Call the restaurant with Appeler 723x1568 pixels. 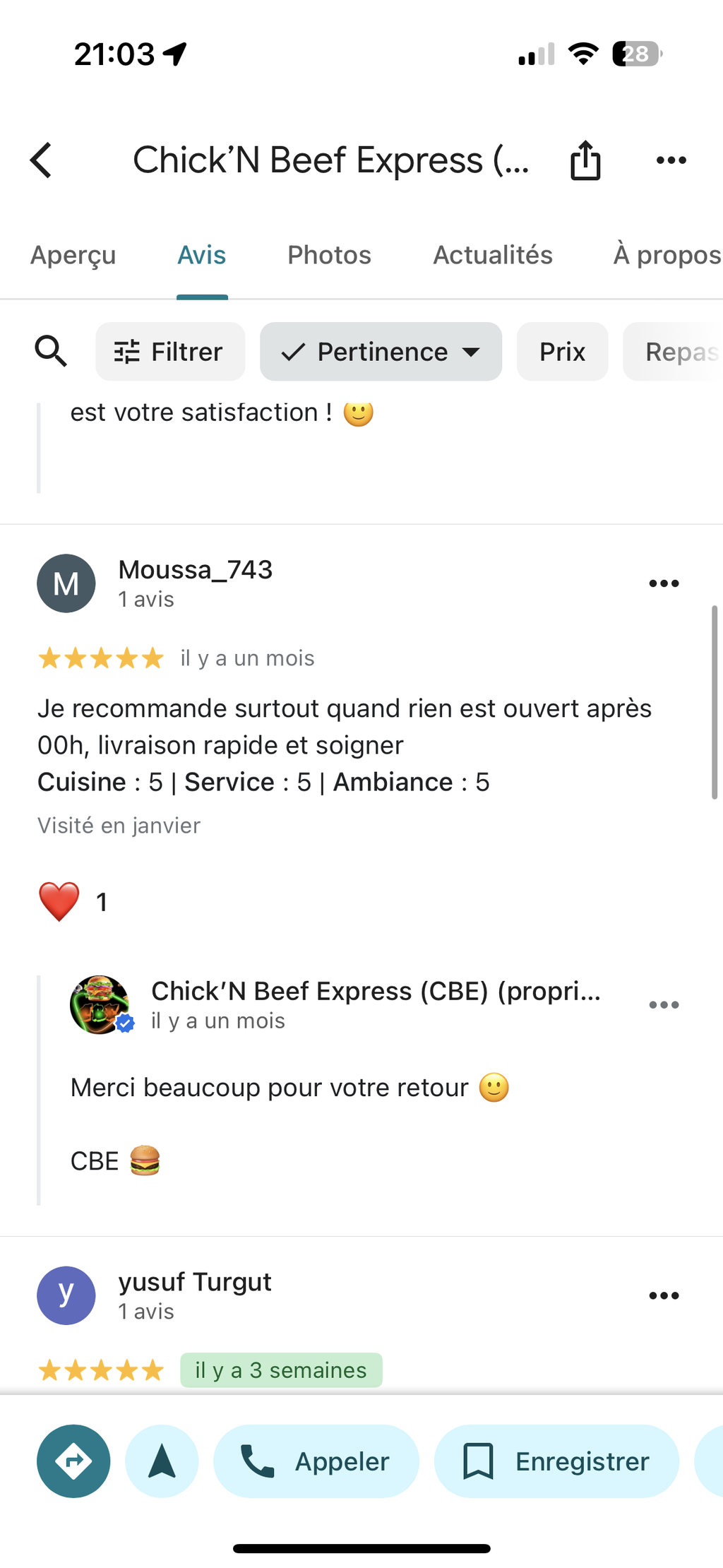point(316,1461)
